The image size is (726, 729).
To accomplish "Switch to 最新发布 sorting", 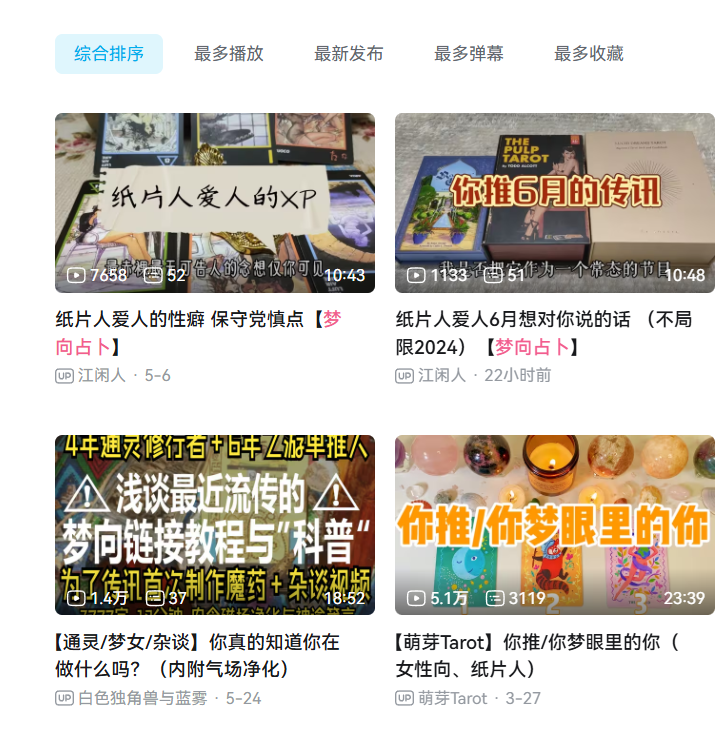I will tap(349, 54).
